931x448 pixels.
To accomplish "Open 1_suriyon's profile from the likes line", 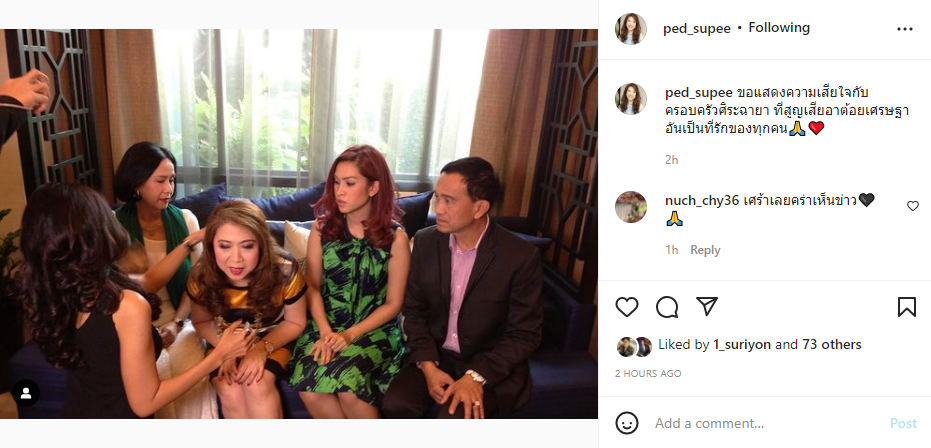I will 742,344.
